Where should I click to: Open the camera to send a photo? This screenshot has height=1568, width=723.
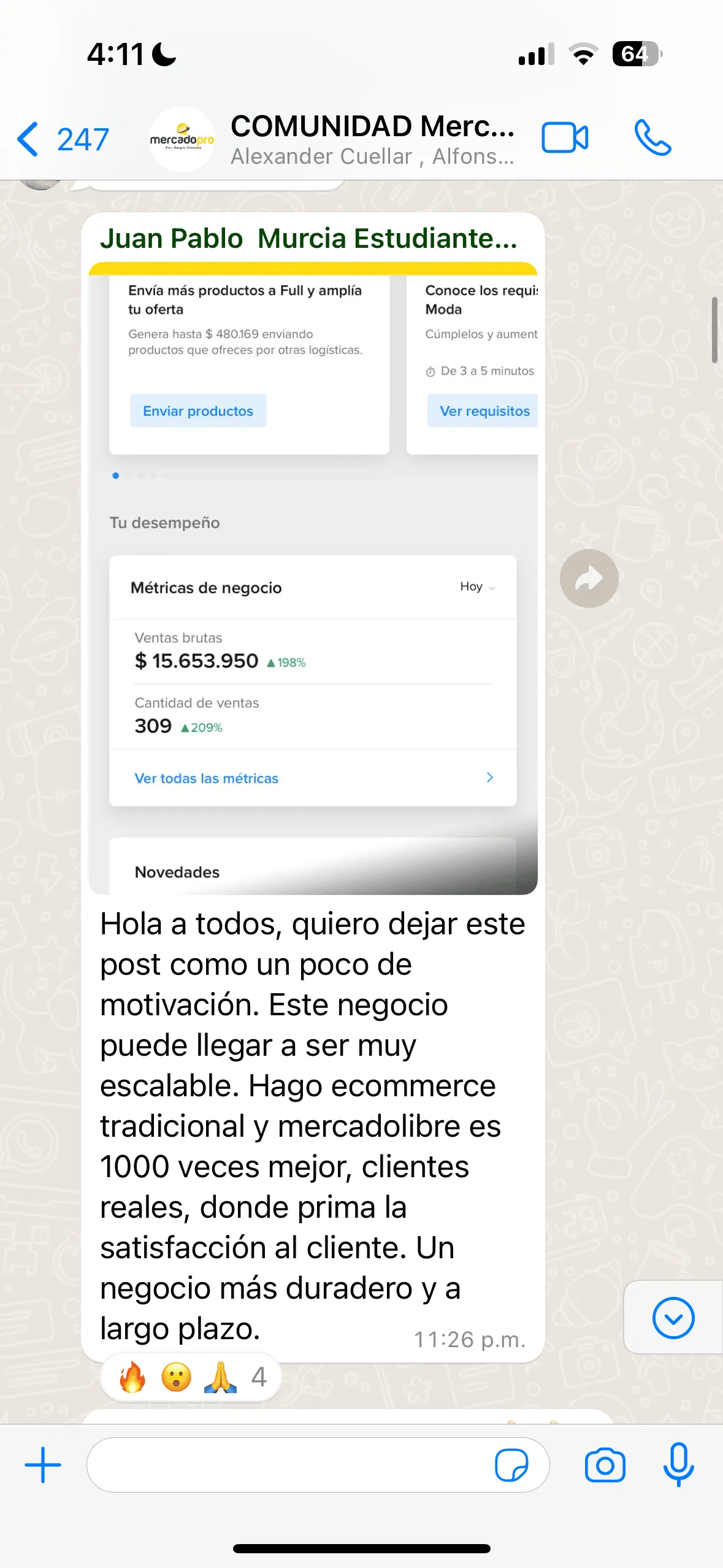[x=605, y=1465]
